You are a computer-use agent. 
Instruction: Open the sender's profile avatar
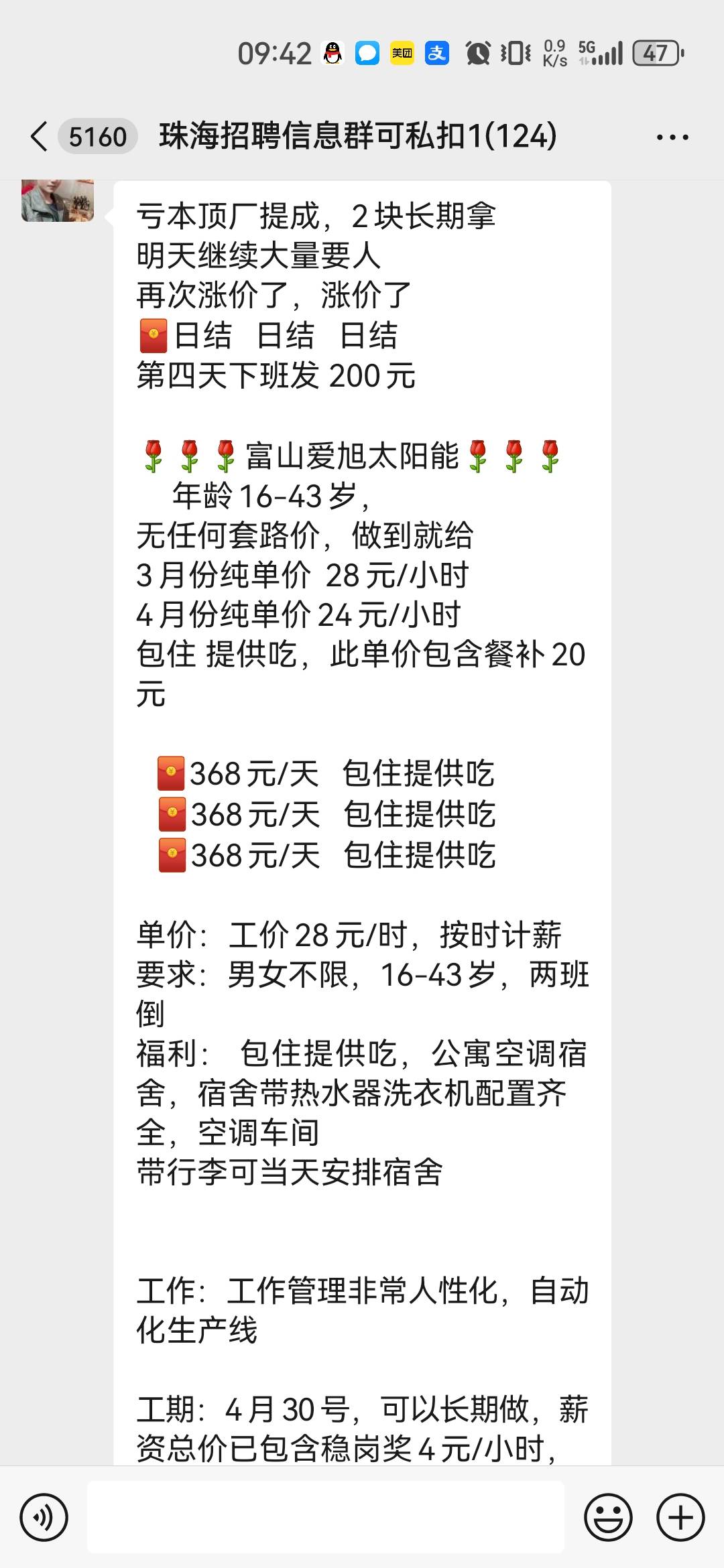[x=58, y=200]
